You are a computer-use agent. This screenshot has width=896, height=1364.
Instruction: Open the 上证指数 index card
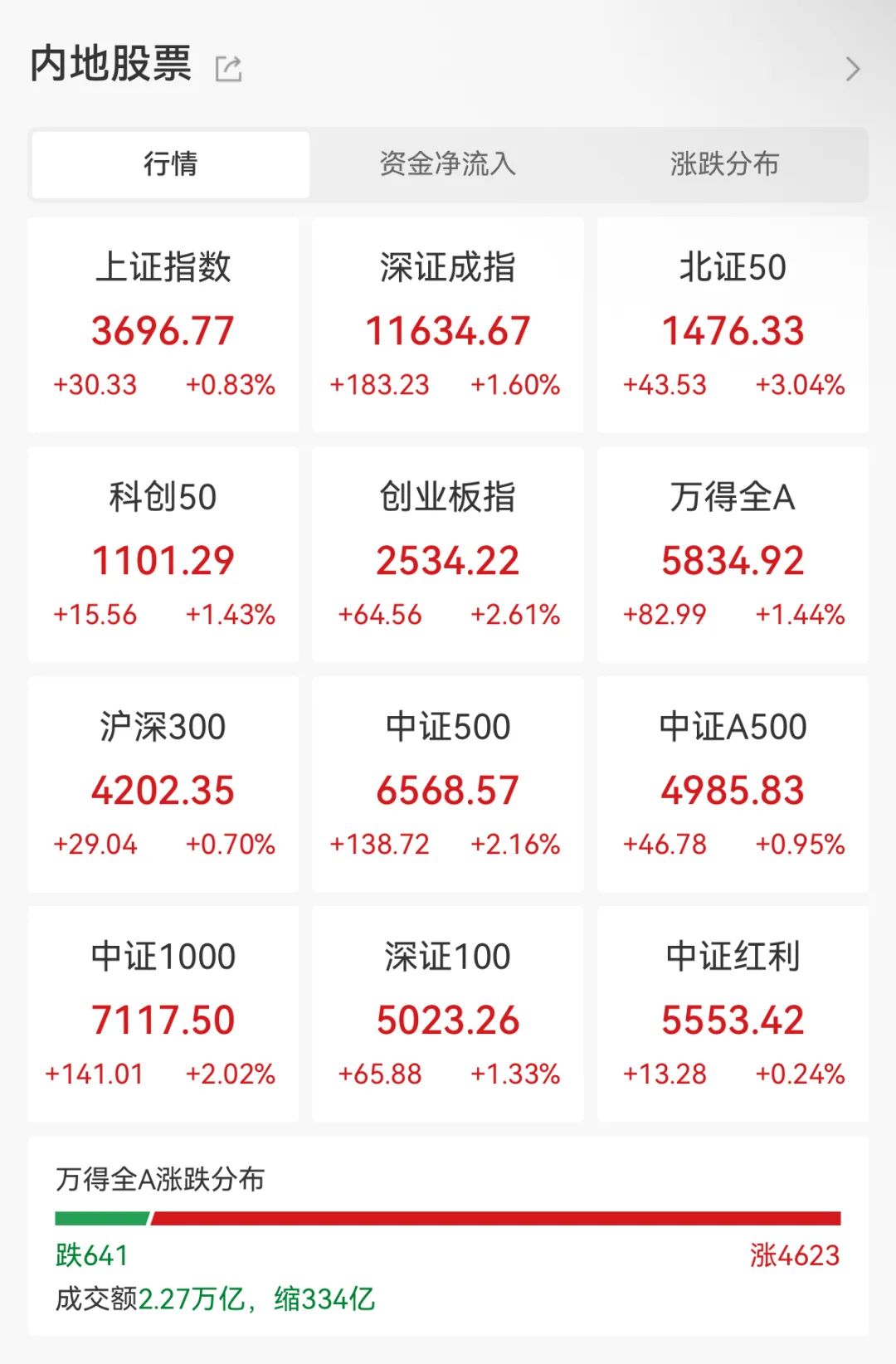point(163,325)
